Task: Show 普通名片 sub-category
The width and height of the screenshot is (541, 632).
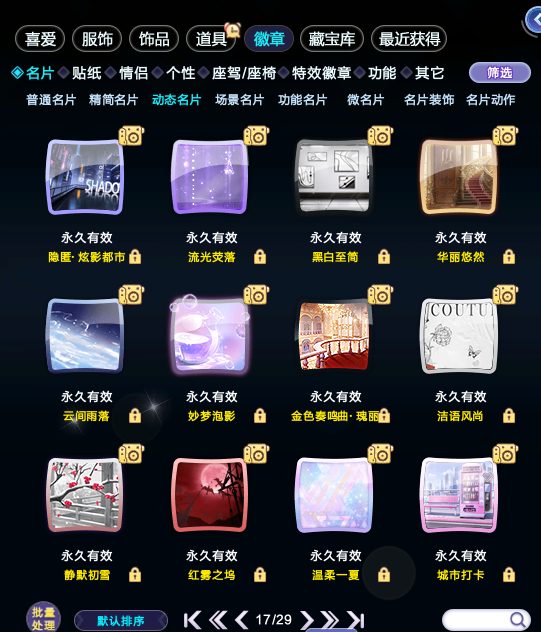Action: point(51,100)
